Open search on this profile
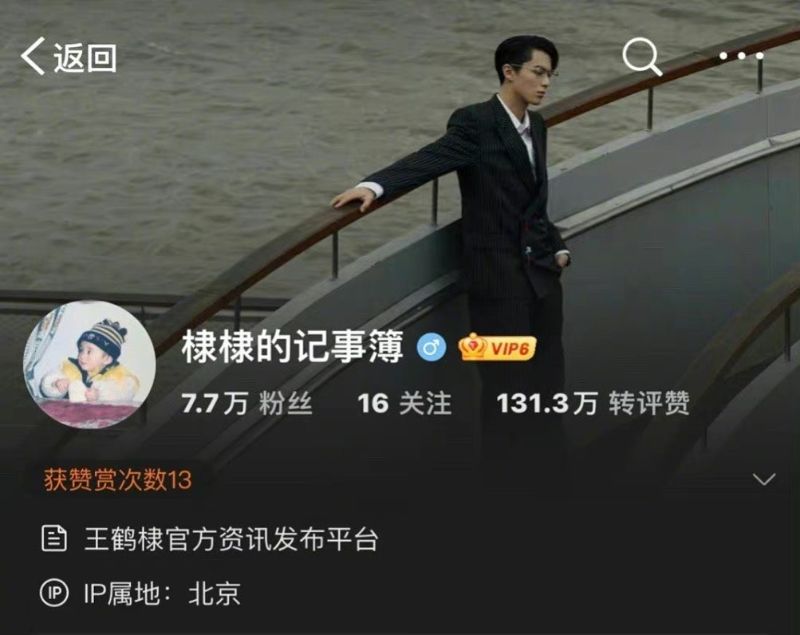This screenshot has height=635, width=800. click(x=642, y=57)
